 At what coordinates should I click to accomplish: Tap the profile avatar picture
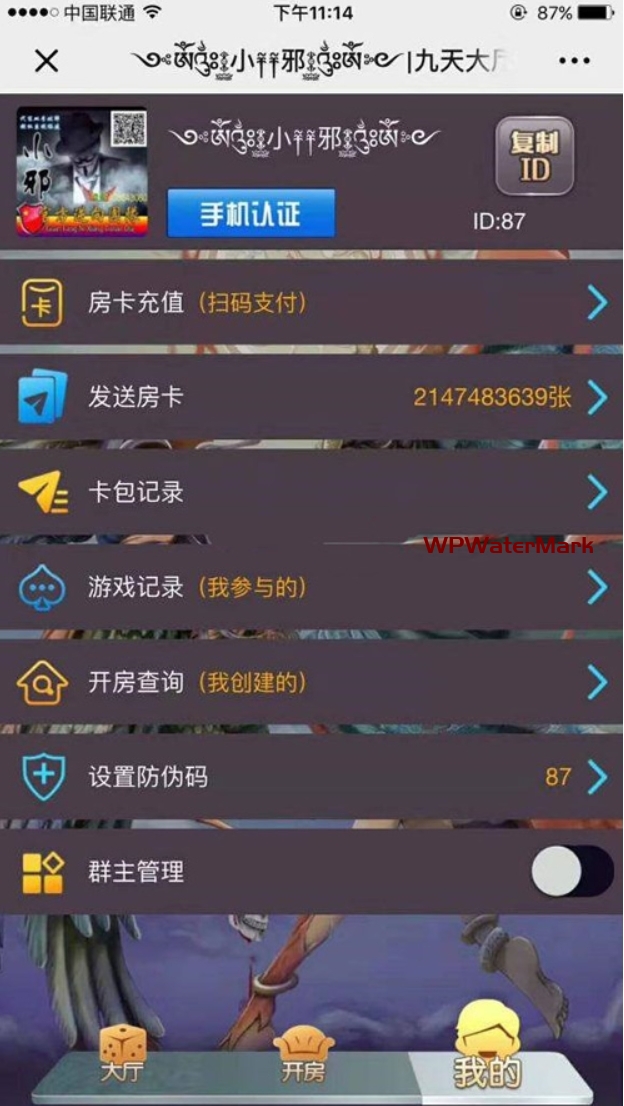pos(82,171)
